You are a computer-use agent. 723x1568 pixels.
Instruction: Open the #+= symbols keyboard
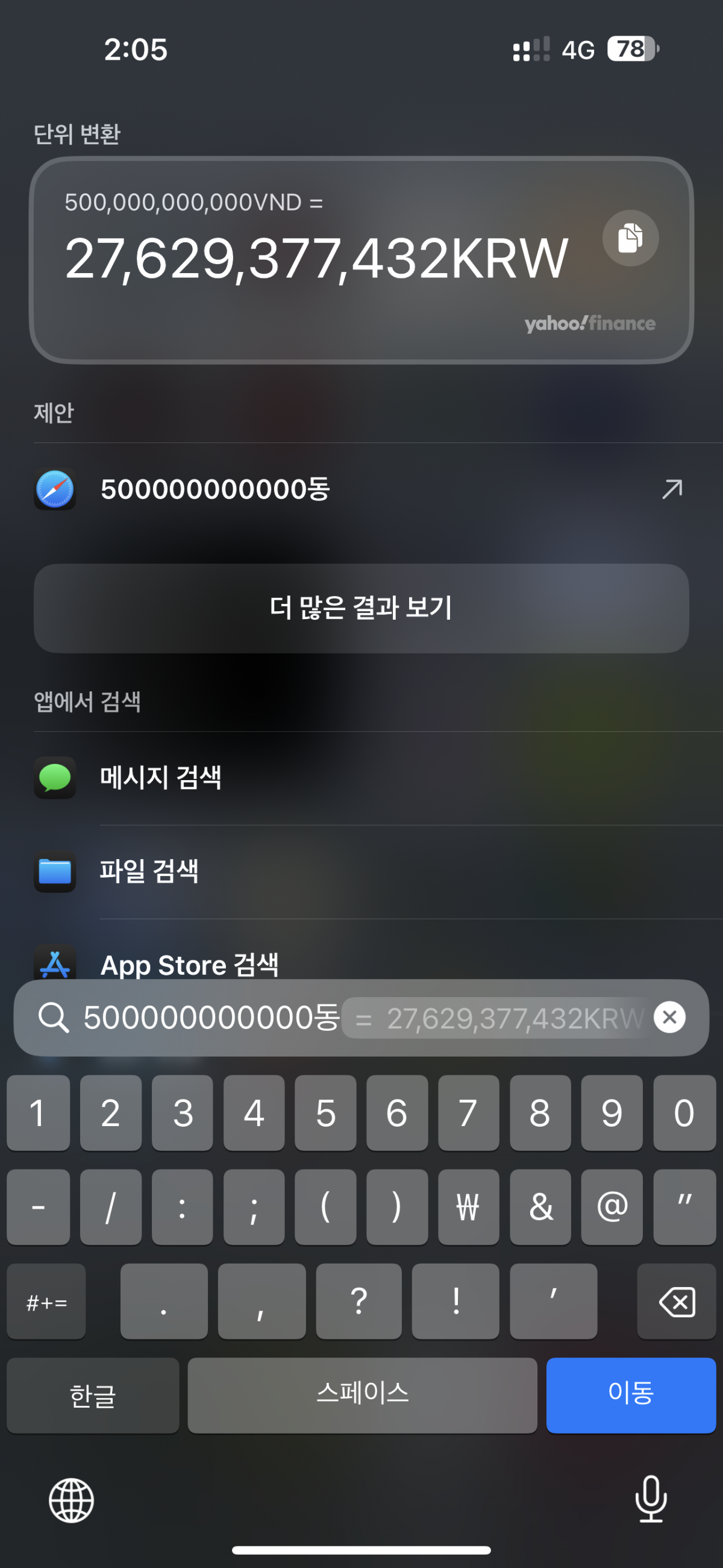[x=46, y=1301]
